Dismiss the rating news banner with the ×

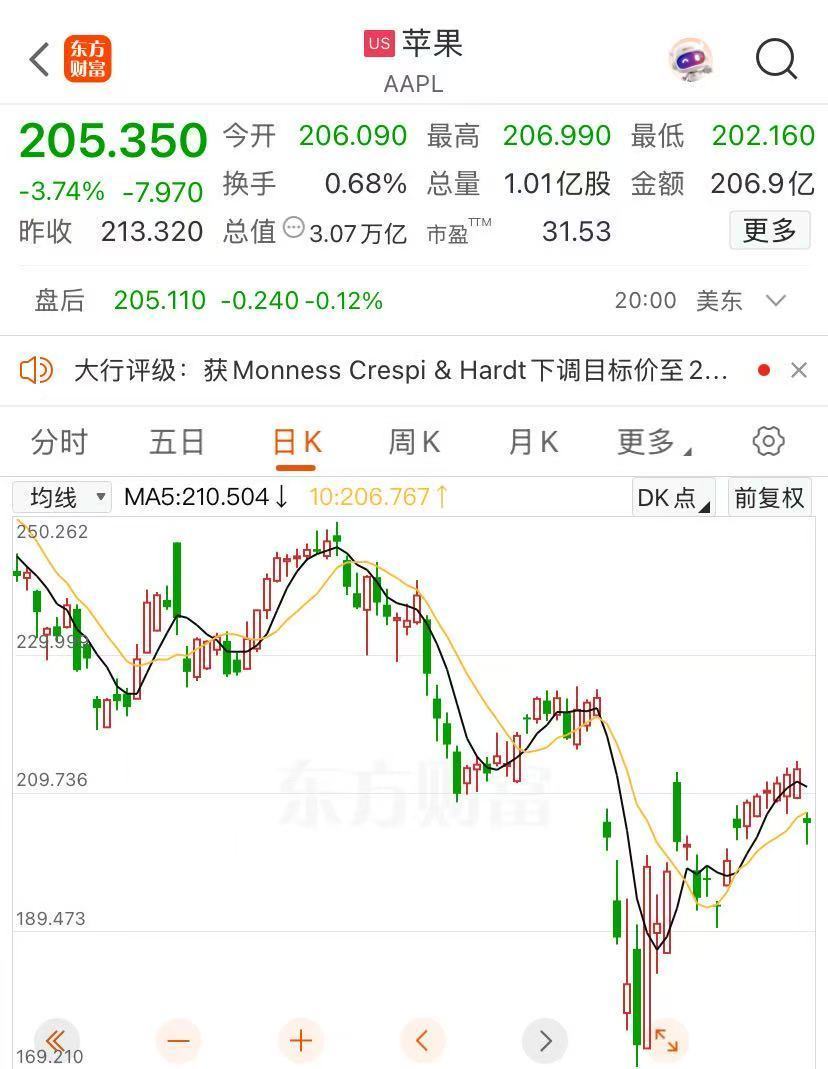(799, 370)
